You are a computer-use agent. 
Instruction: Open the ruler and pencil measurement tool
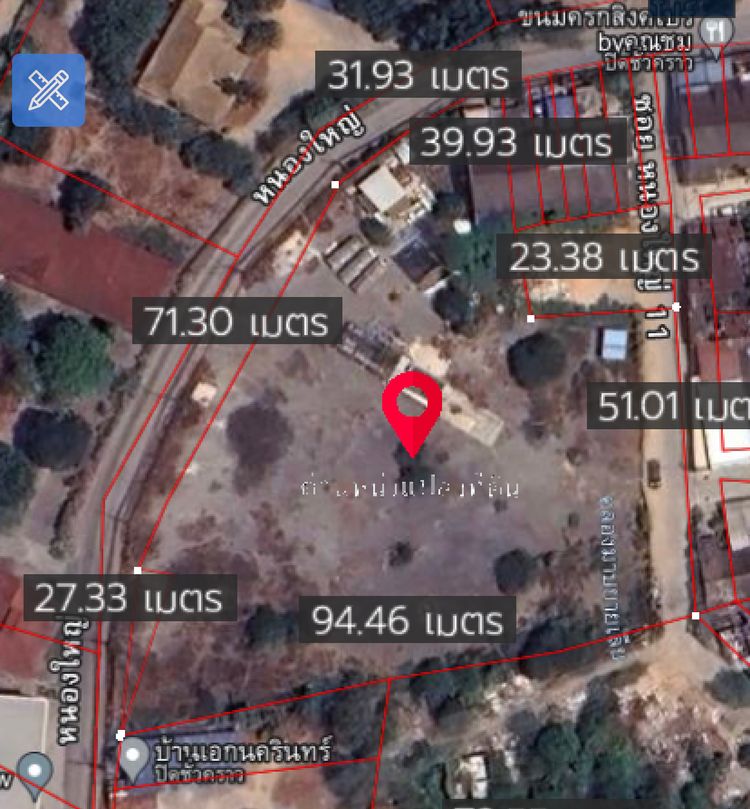[48, 90]
